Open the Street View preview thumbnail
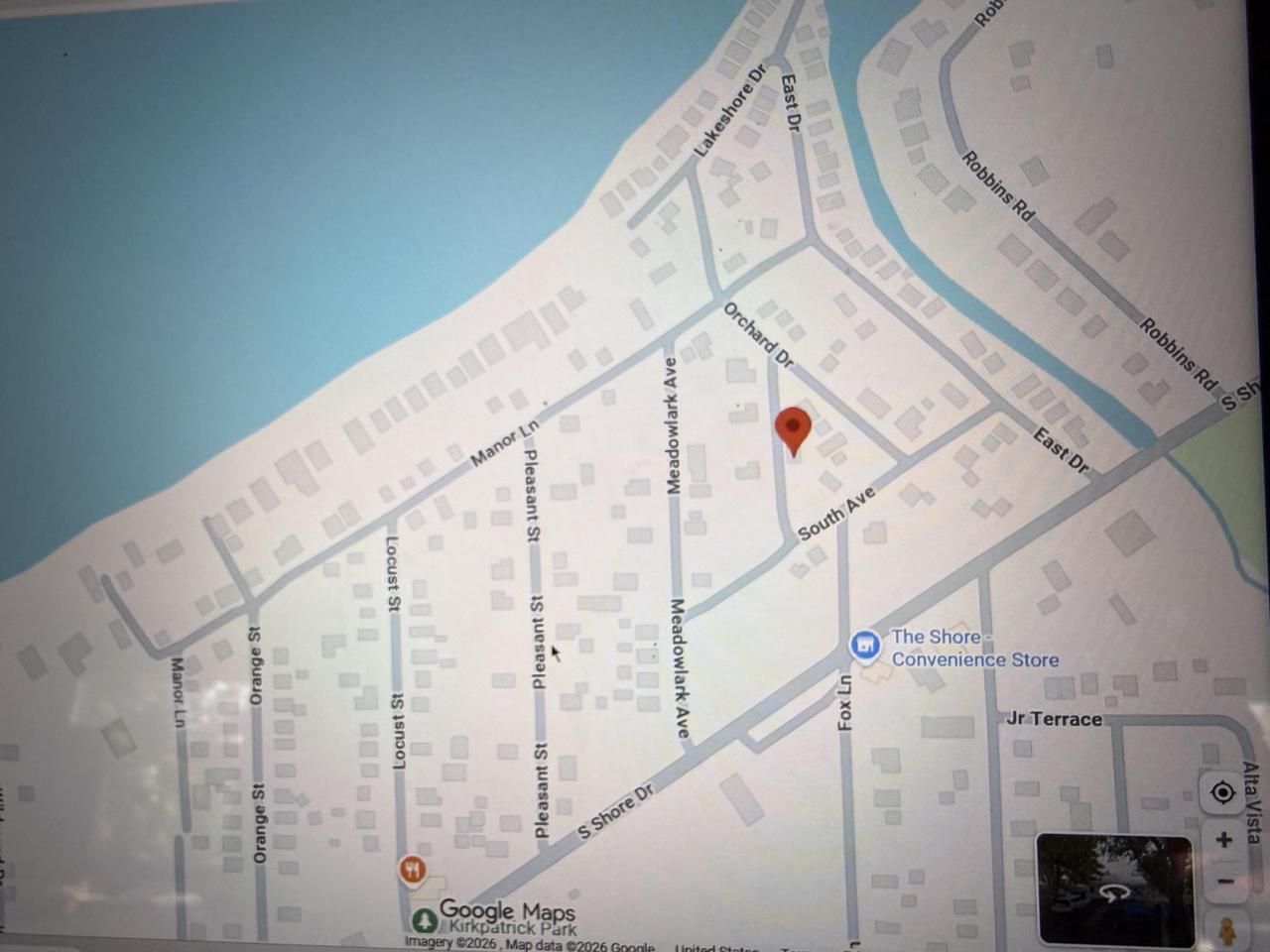This screenshot has width=1270, height=952. 1114,891
